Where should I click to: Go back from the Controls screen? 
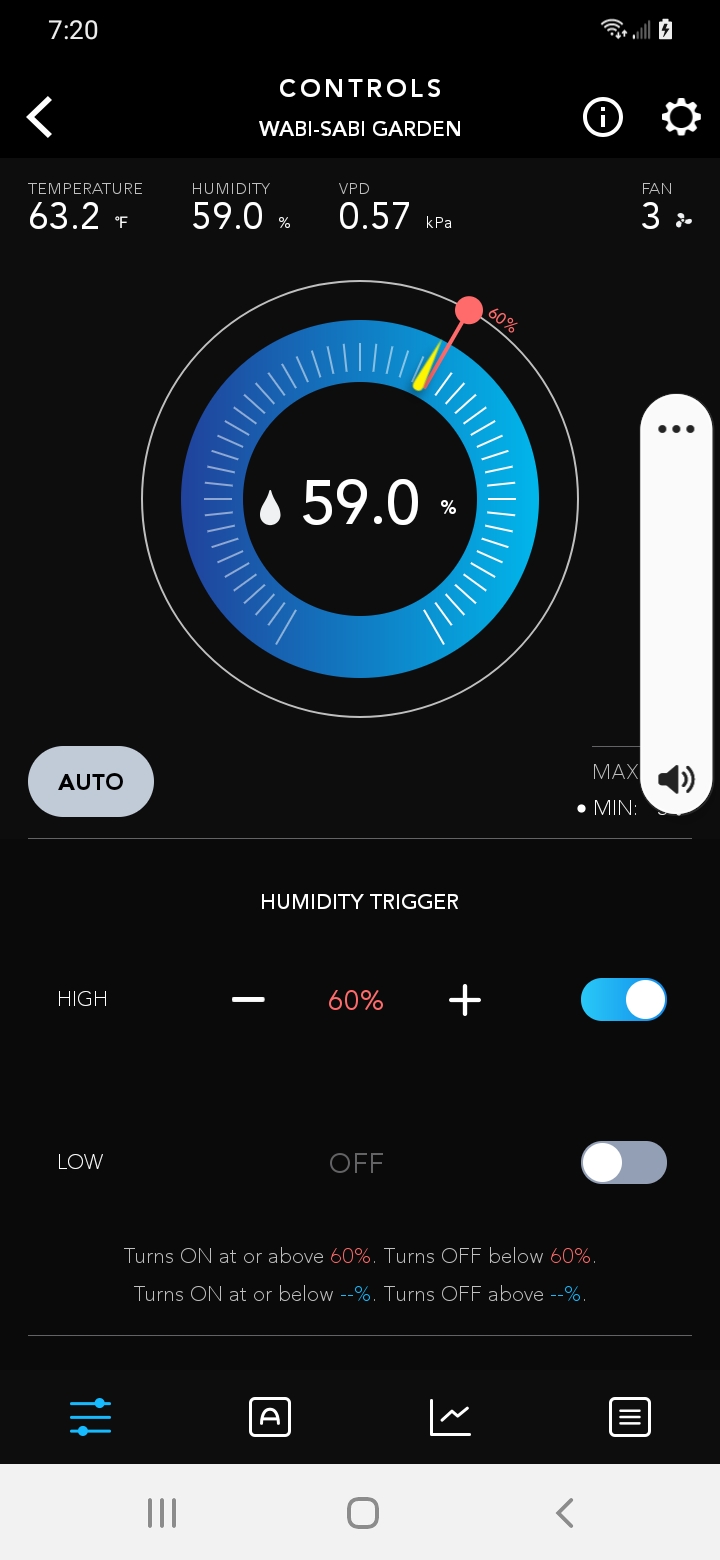[40, 117]
